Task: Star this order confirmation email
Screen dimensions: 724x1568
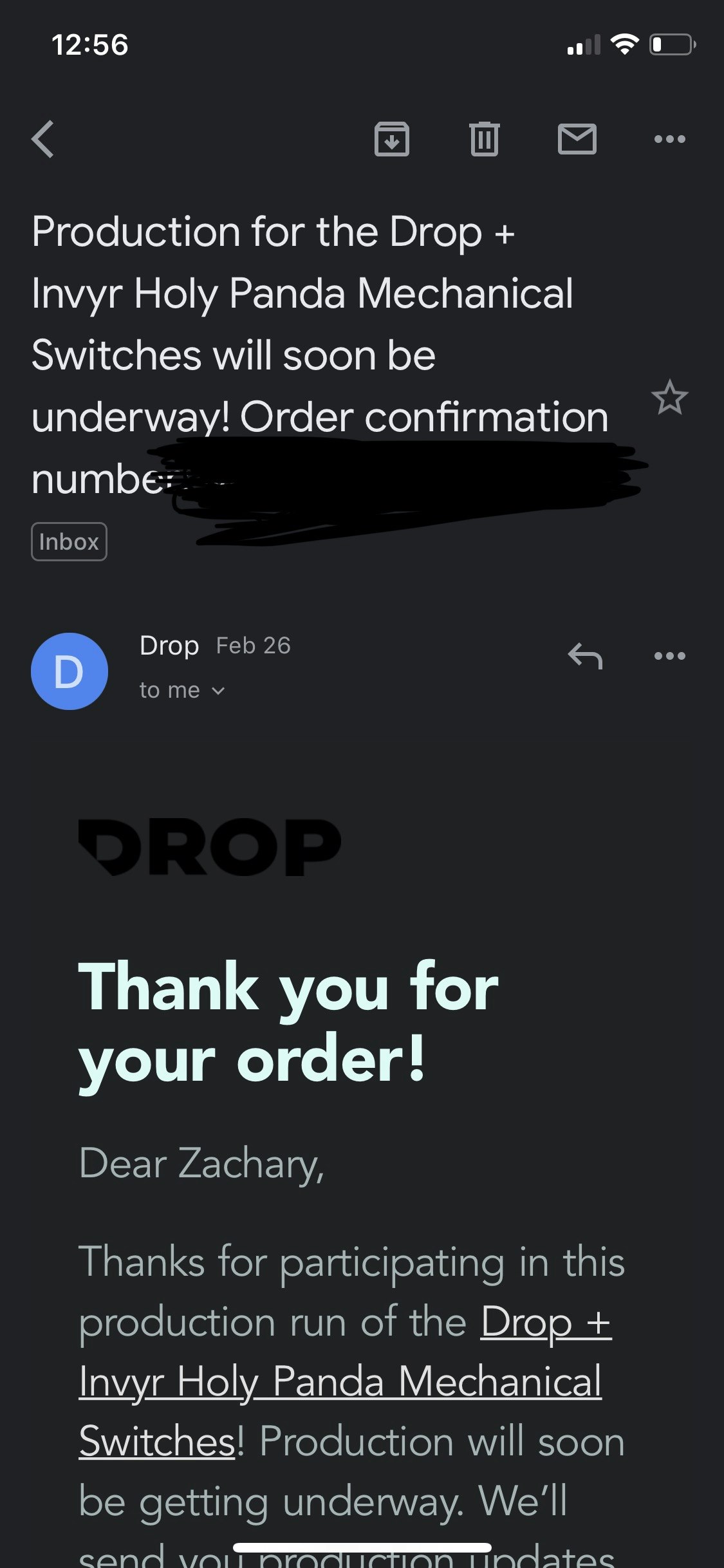Action: [x=669, y=397]
